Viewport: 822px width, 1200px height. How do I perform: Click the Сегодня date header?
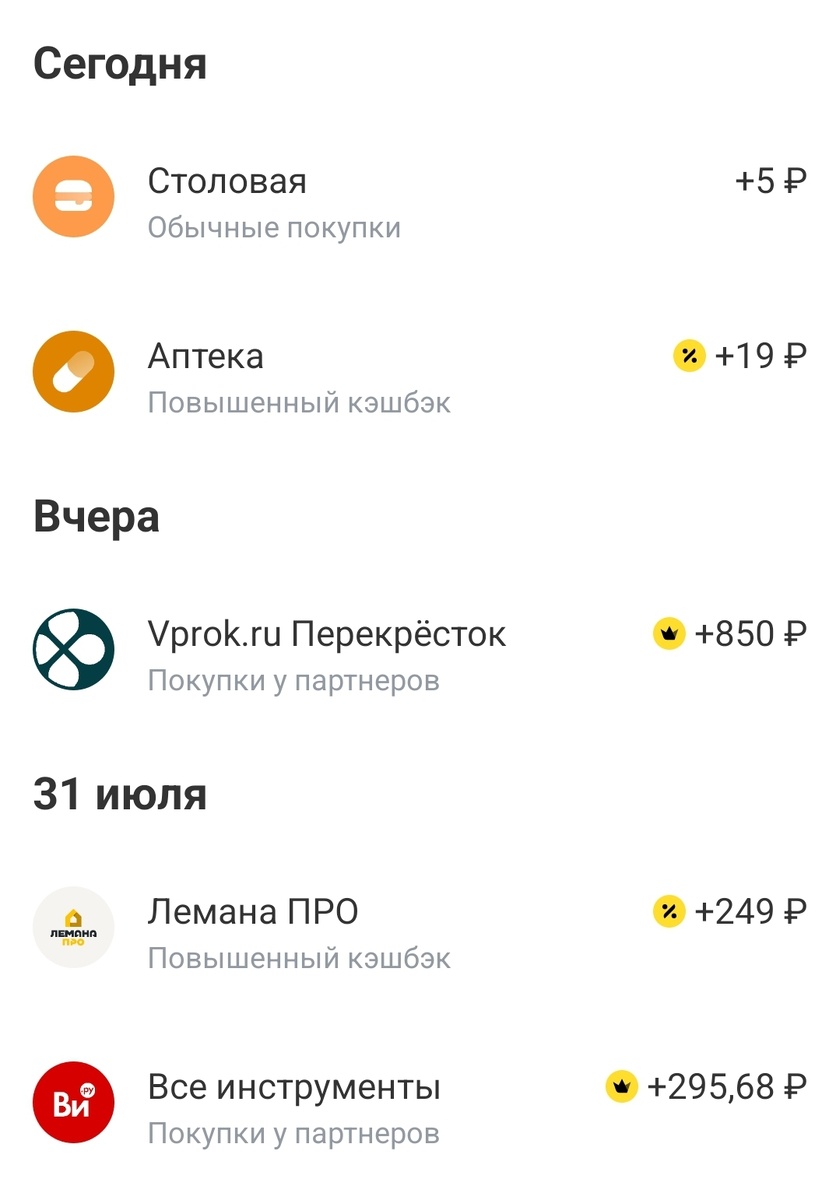pos(120,63)
